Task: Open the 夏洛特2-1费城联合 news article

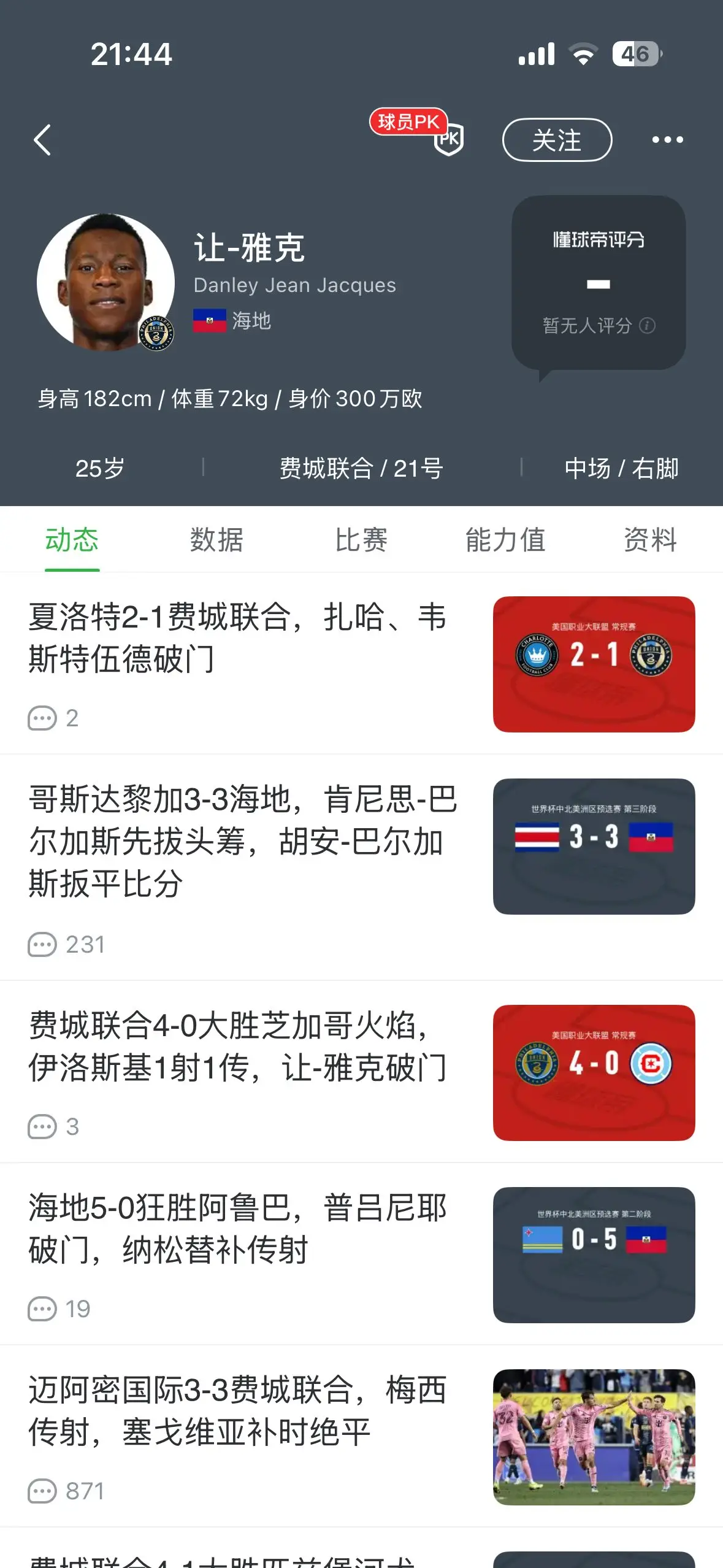Action: 361,664
